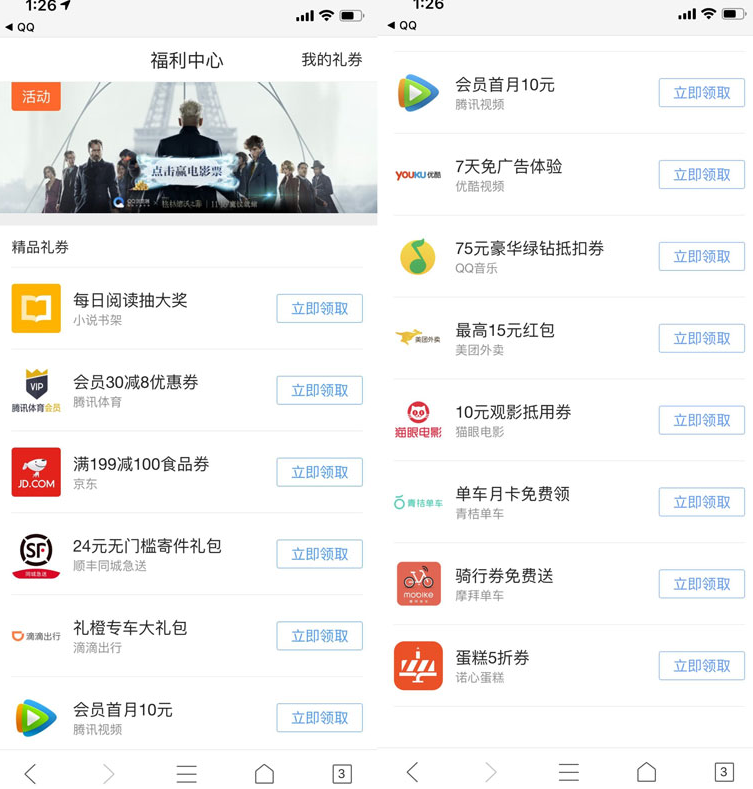753x789 pixels.
Task: Claim 诺心蛋糕 蛋糕5折券
Action: pos(701,667)
